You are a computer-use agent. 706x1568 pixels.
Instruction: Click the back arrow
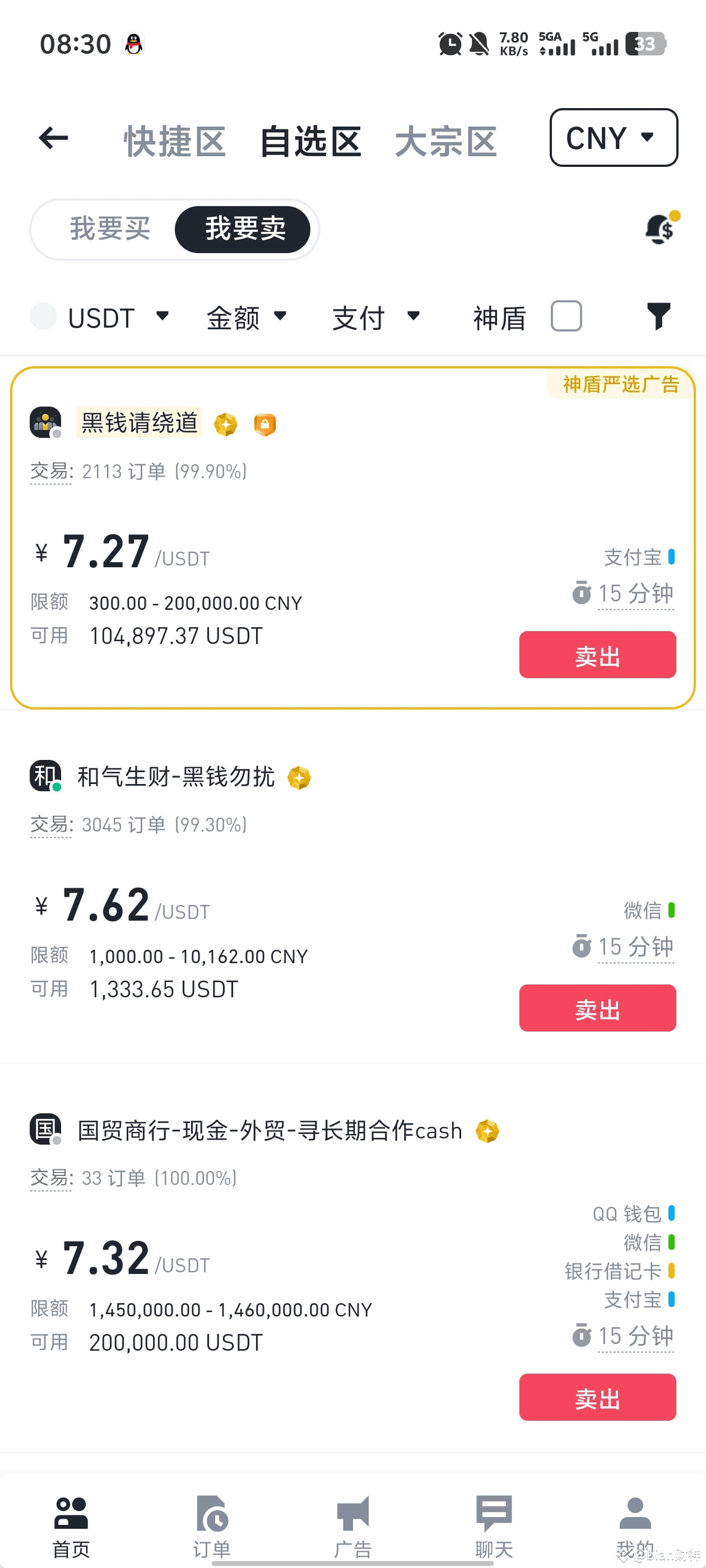tap(53, 139)
